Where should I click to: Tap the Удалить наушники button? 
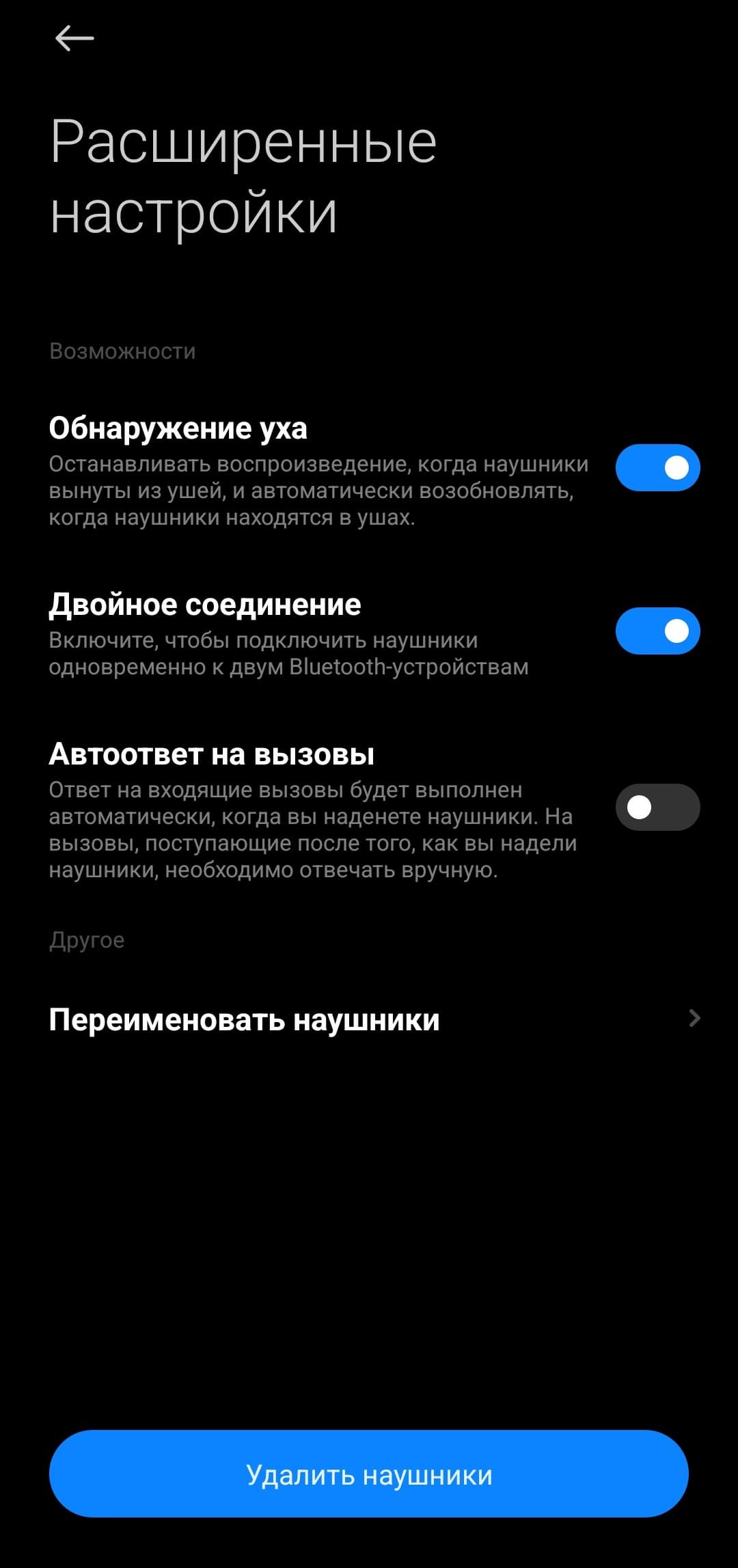[x=369, y=1474]
